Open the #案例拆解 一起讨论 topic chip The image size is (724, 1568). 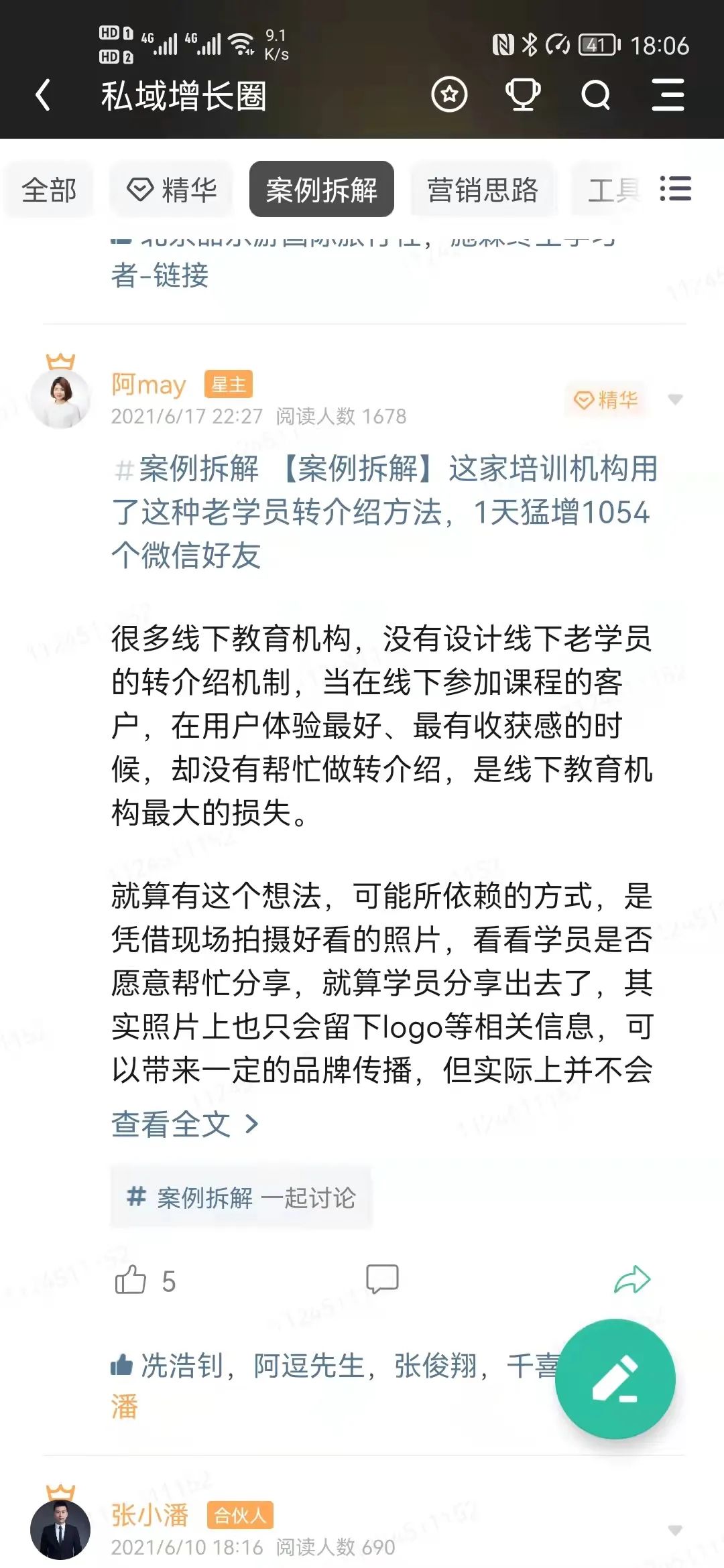pyautogui.click(x=241, y=1197)
